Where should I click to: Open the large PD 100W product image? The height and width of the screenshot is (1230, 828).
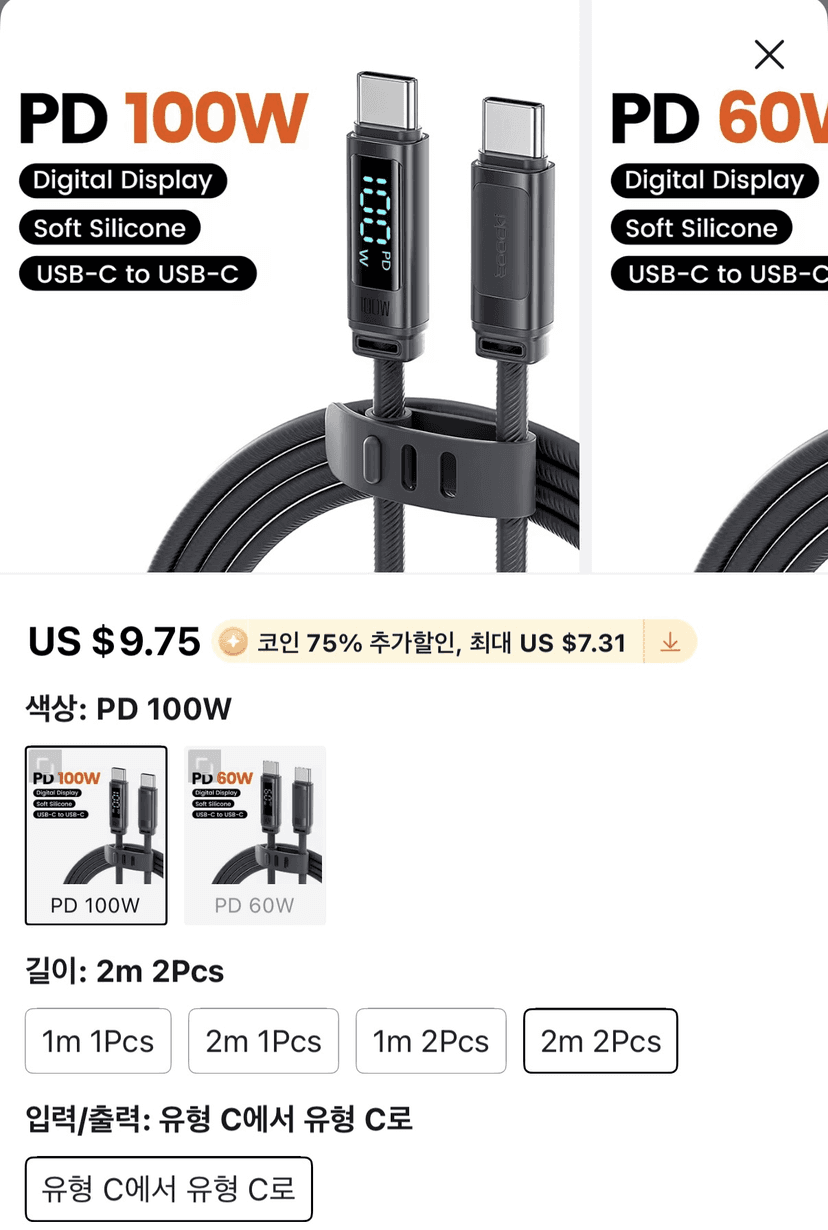click(289, 286)
